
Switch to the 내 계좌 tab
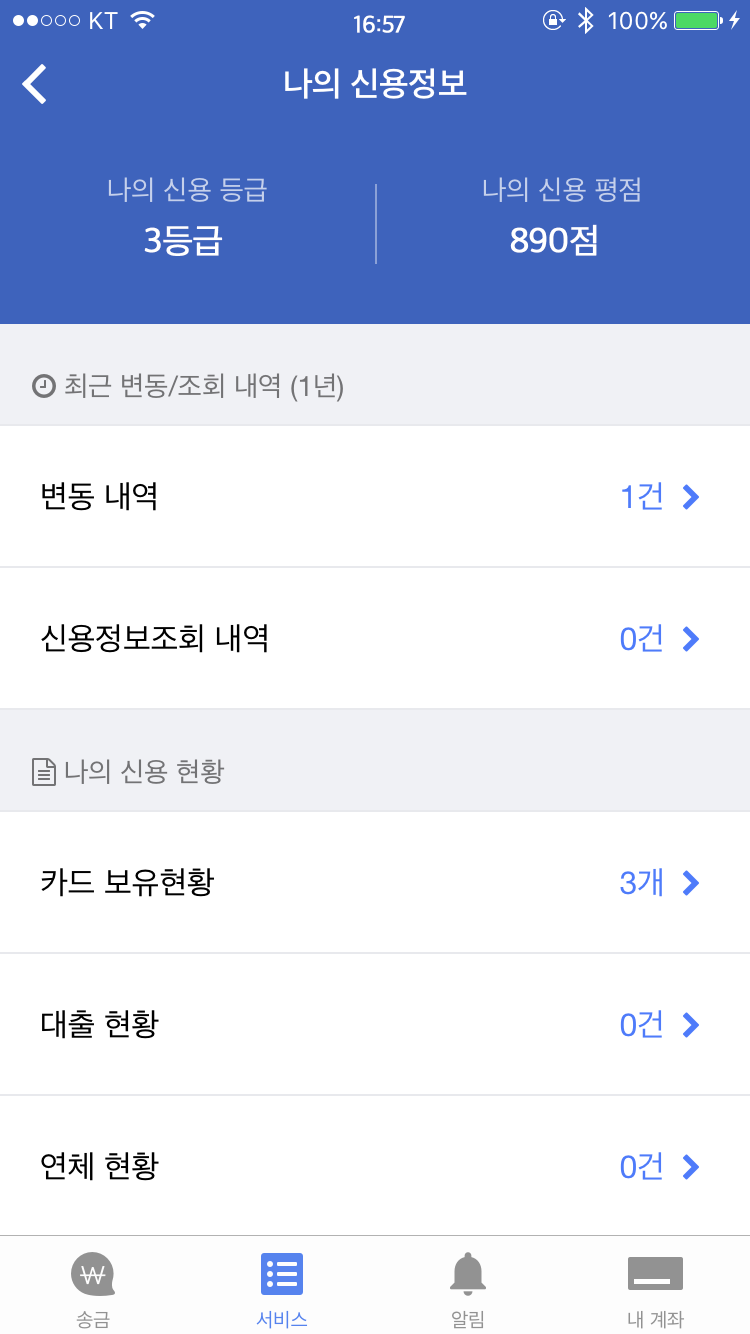(656, 1286)
